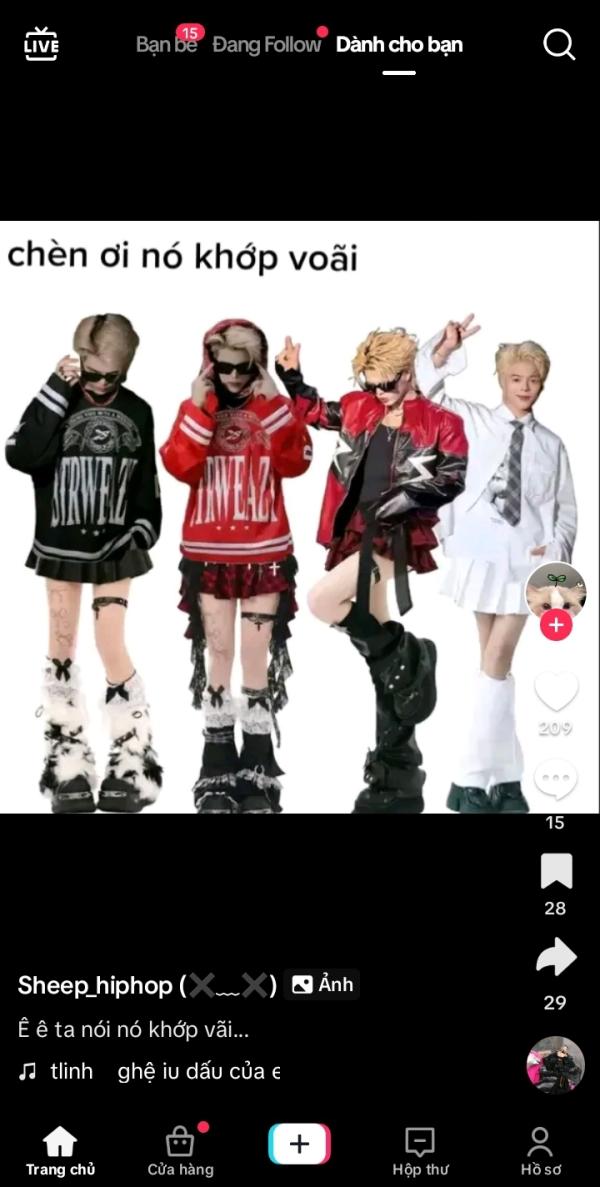600x1187 pixels.
Task: Go to the Trang chủ tab
Action: point(60,1151)
